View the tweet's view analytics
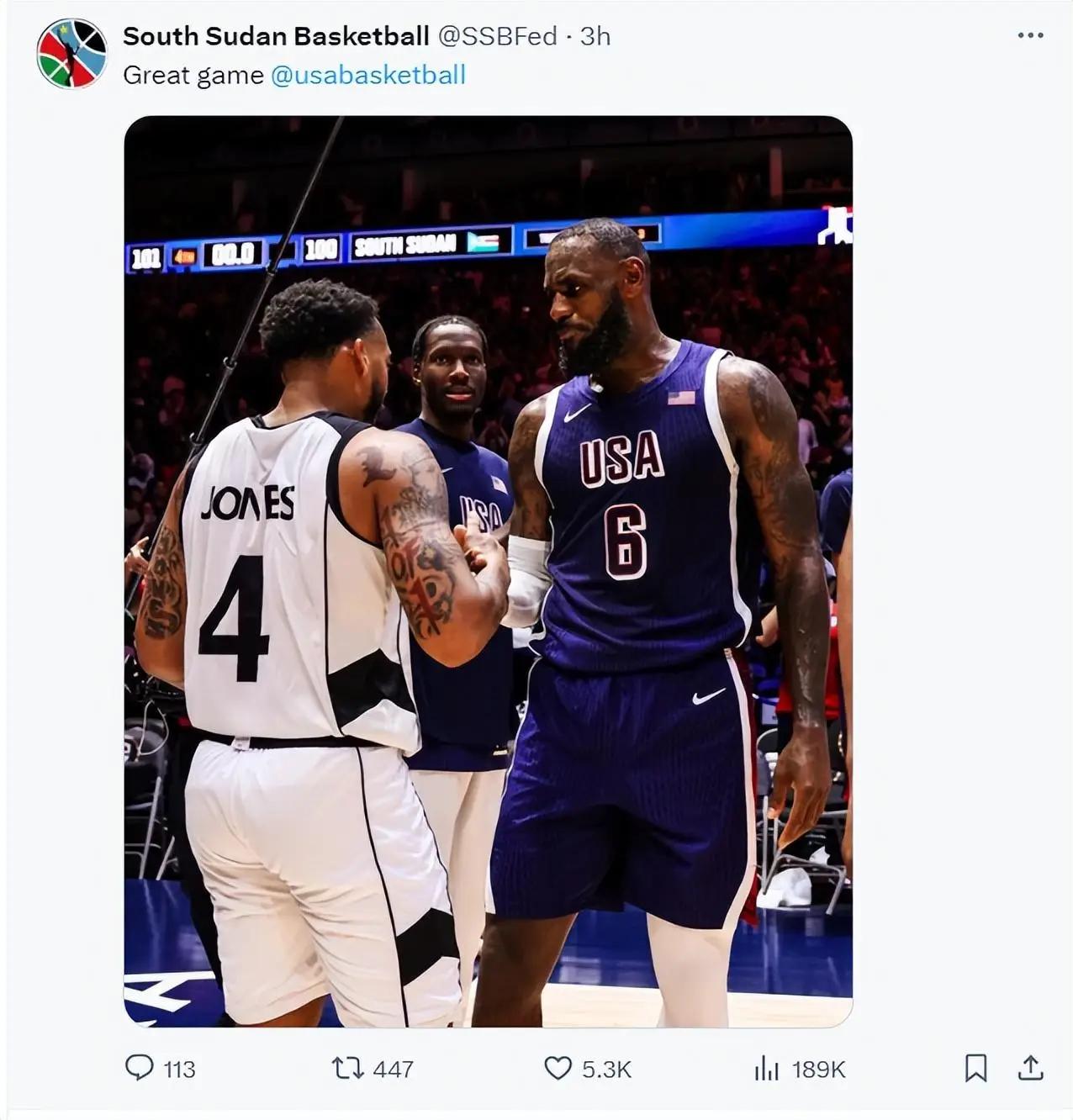 [766, 1068]
